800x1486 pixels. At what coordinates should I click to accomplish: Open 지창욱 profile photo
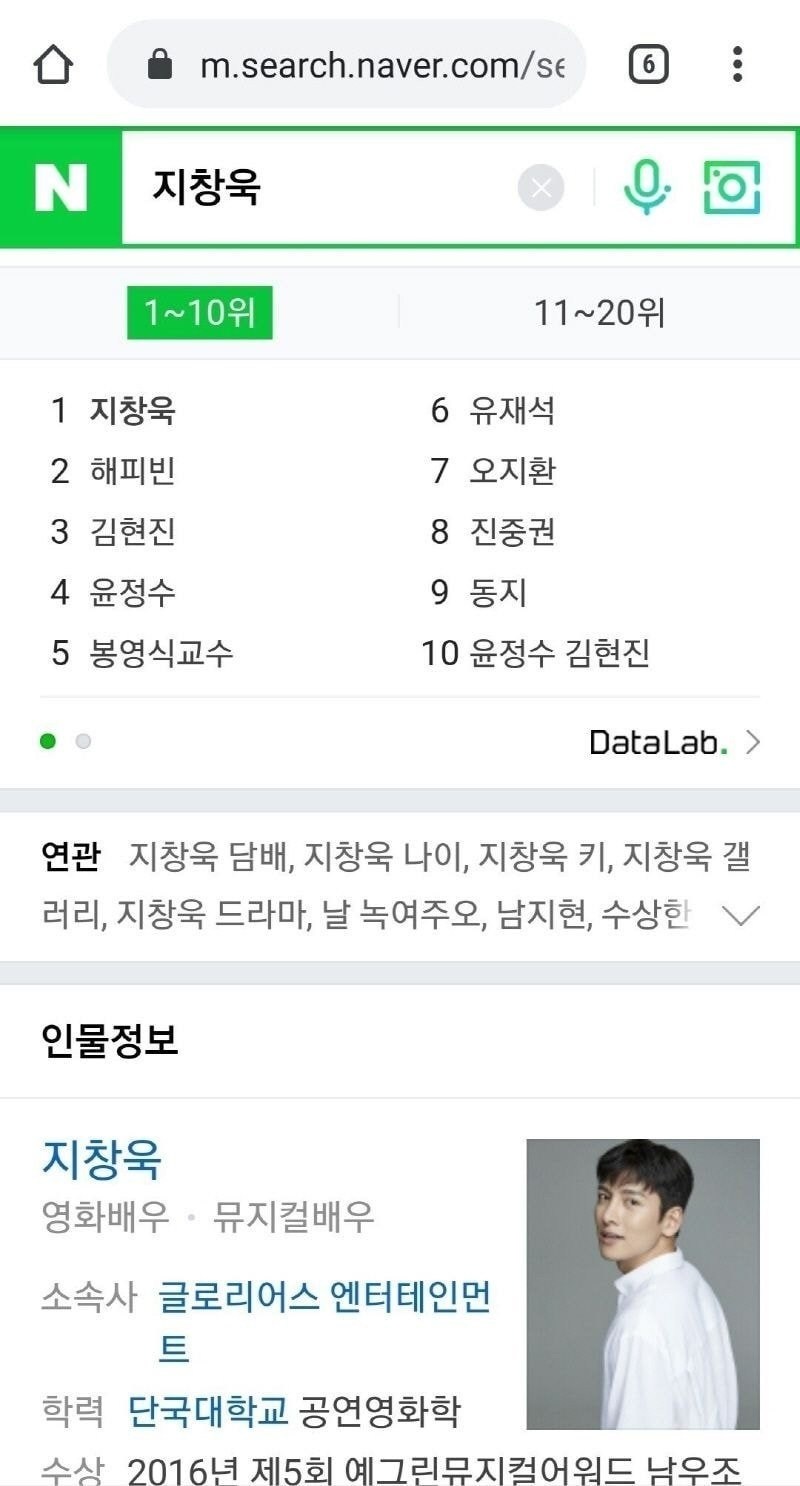[643, 1284]
